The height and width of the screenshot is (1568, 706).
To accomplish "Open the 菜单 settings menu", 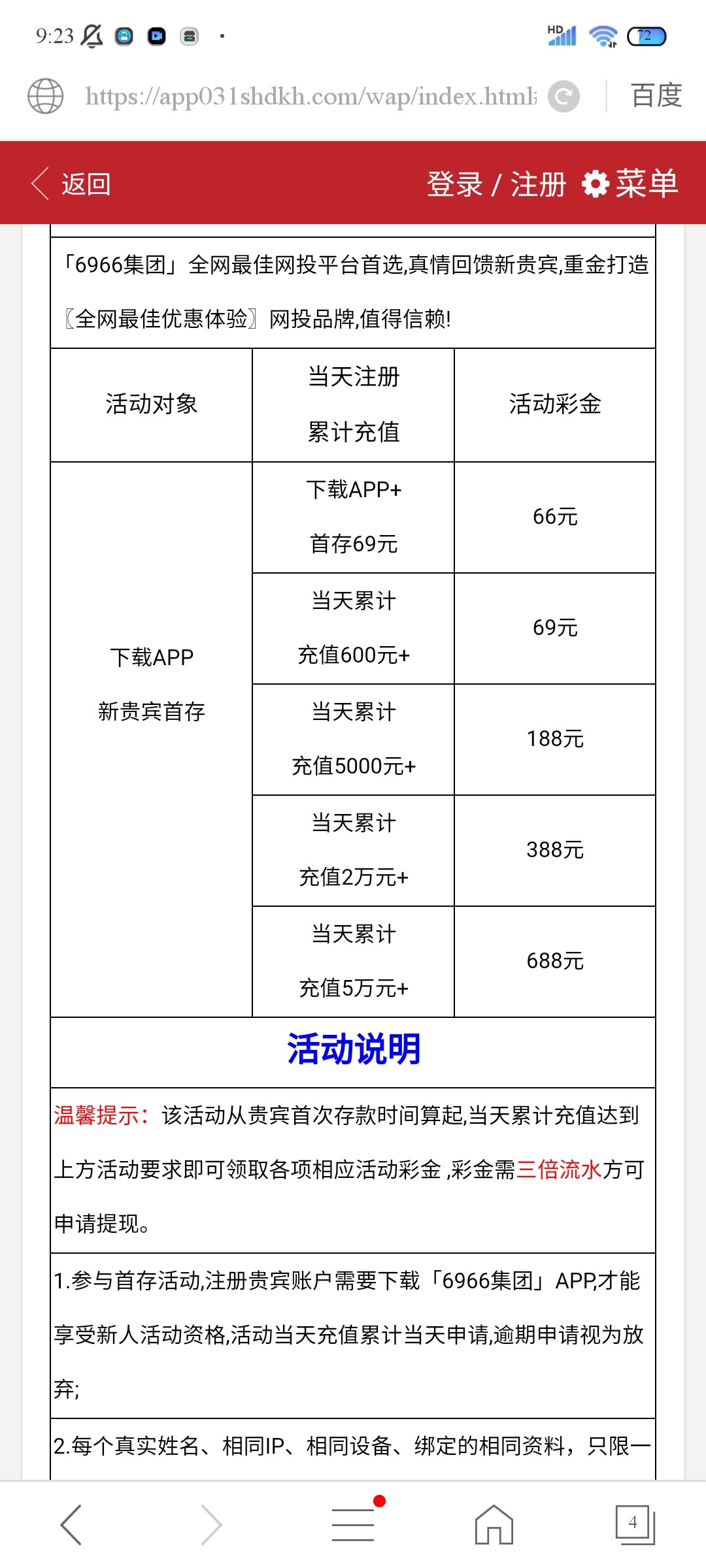I will [x=630, y=184].
